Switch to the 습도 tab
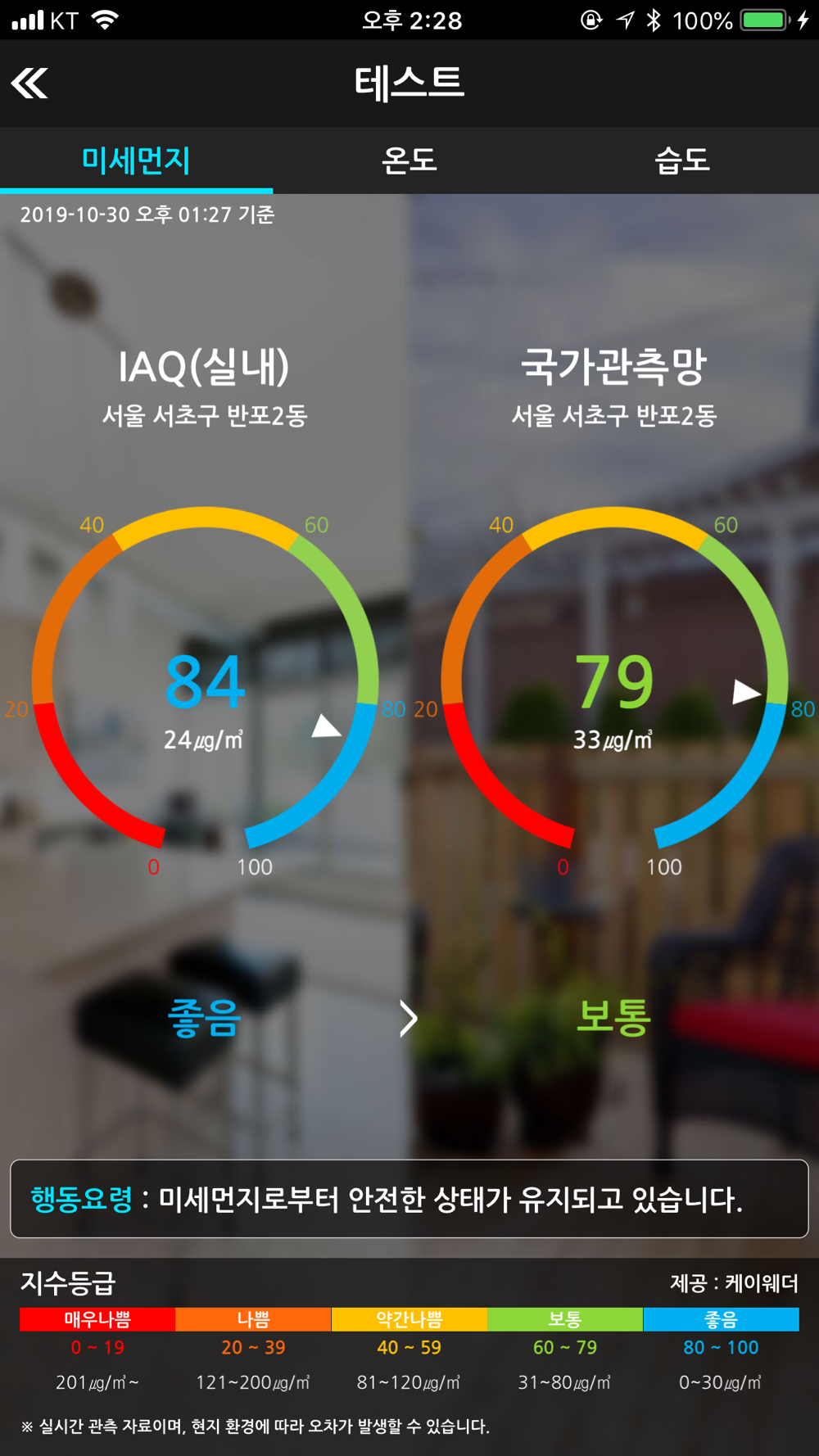The image size is (819, 1456). coord(681,160)
